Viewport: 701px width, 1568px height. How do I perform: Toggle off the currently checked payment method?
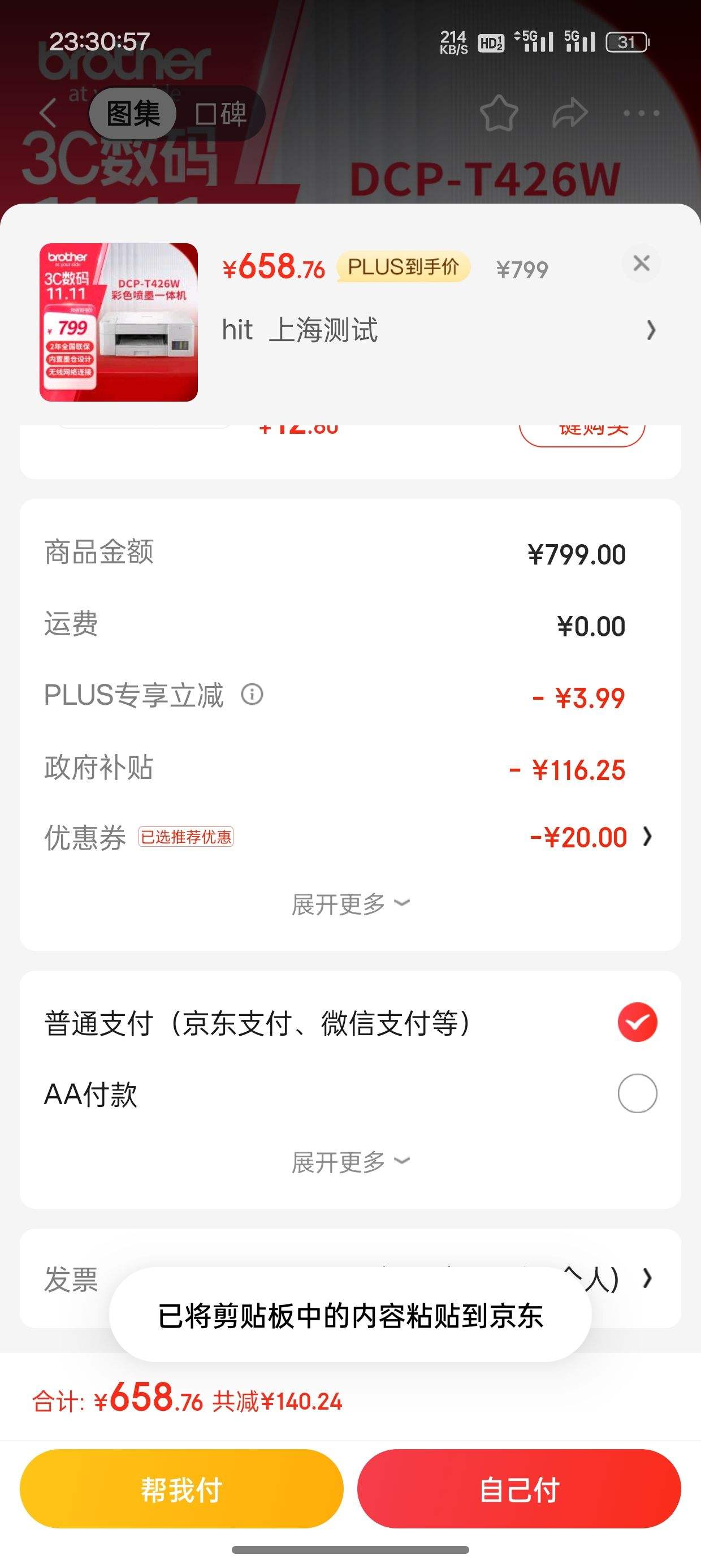[637, 1022]
